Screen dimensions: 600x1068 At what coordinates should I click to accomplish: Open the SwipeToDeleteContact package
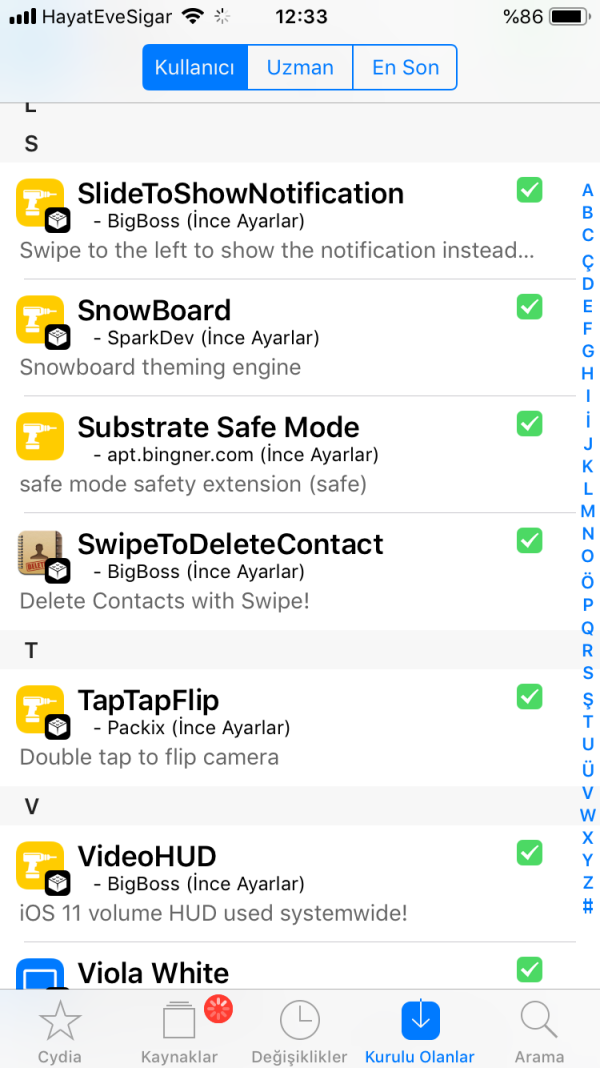(280, 571)
